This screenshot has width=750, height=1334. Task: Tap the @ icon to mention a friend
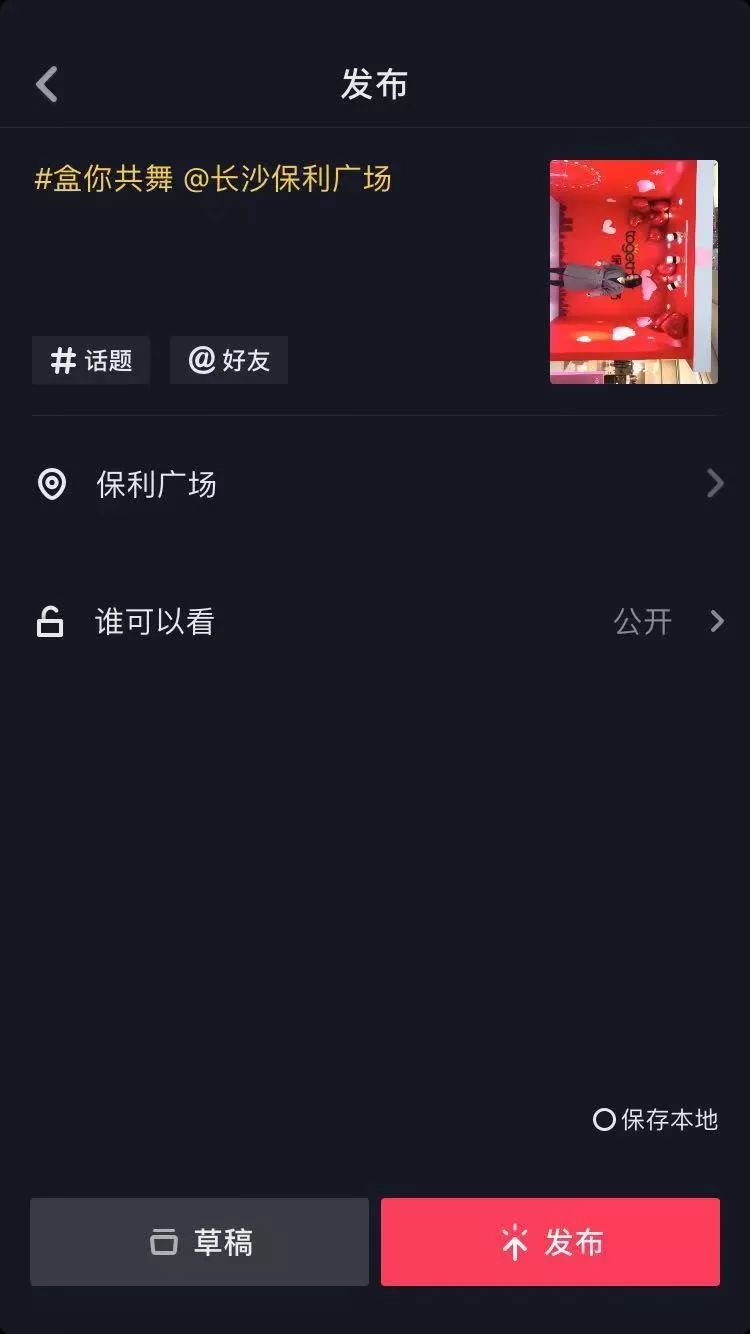(201, 360)
